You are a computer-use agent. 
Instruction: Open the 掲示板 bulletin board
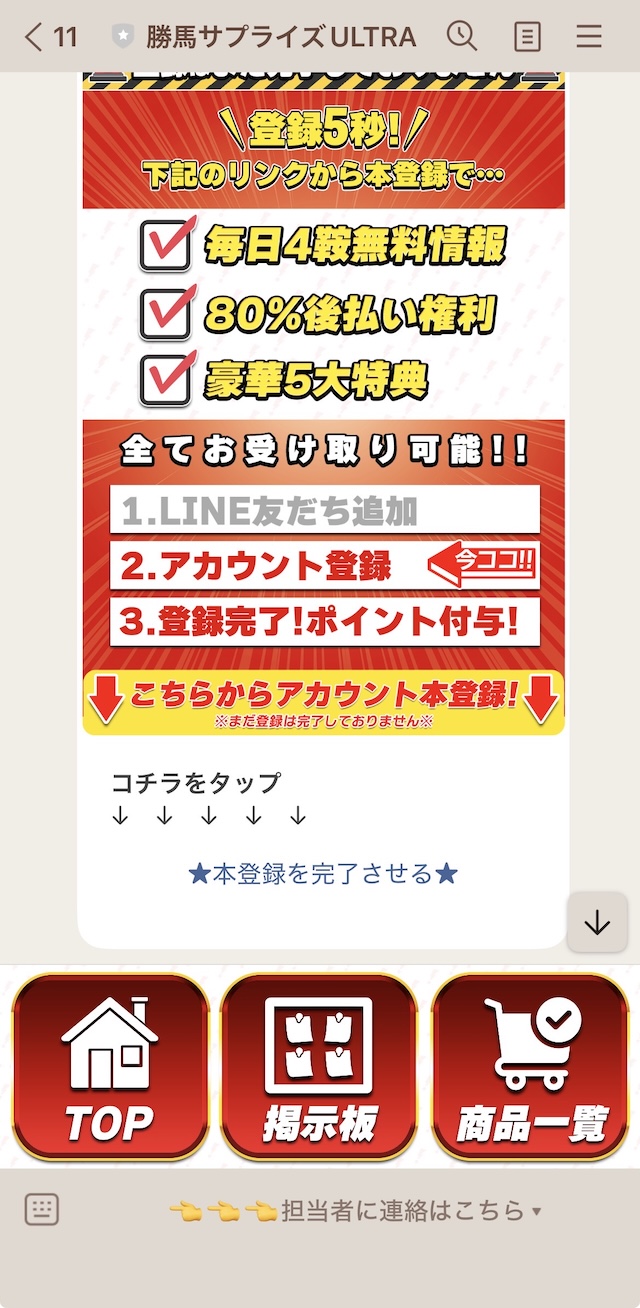tap(319, 1067)
